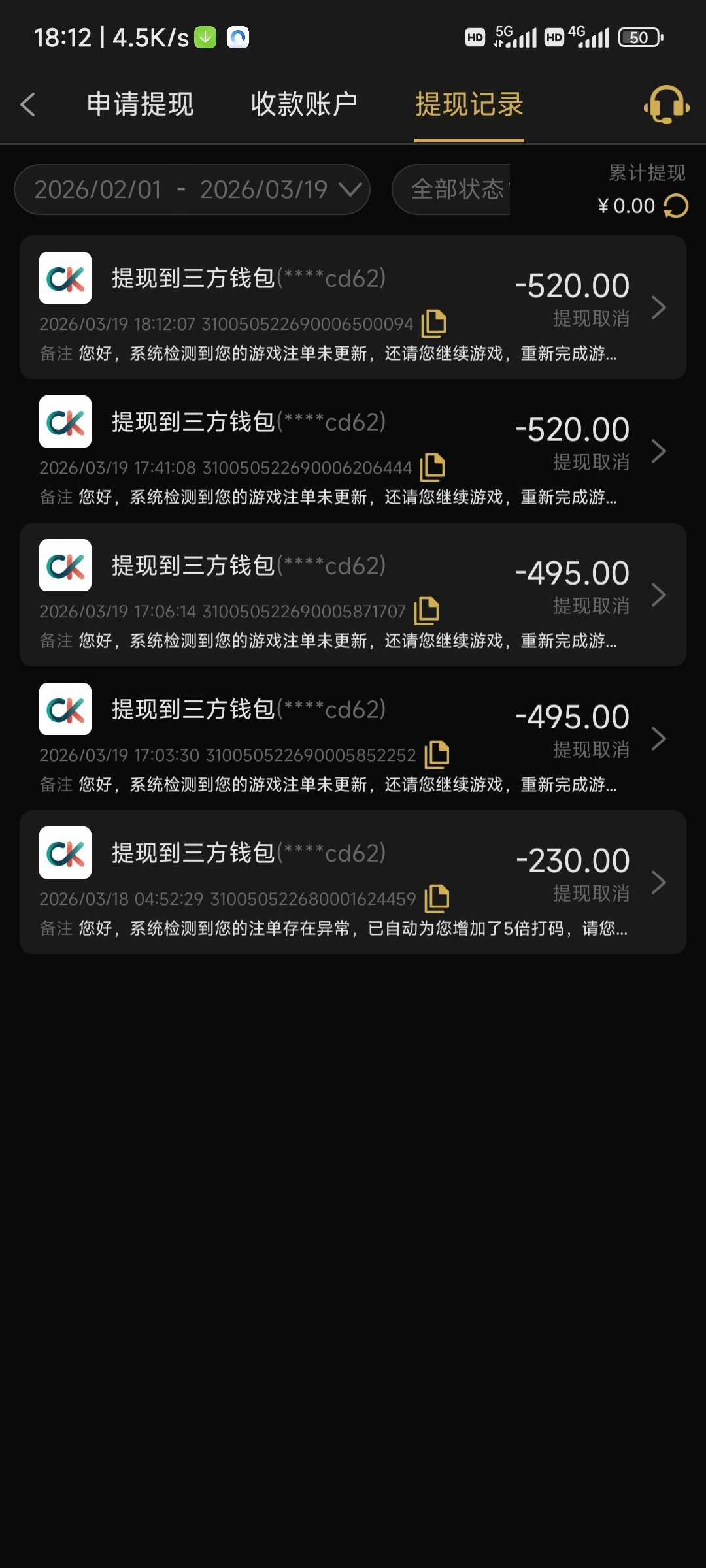Open the -230.00 withdrawal record
The image size is (706, 1568).
353,882
